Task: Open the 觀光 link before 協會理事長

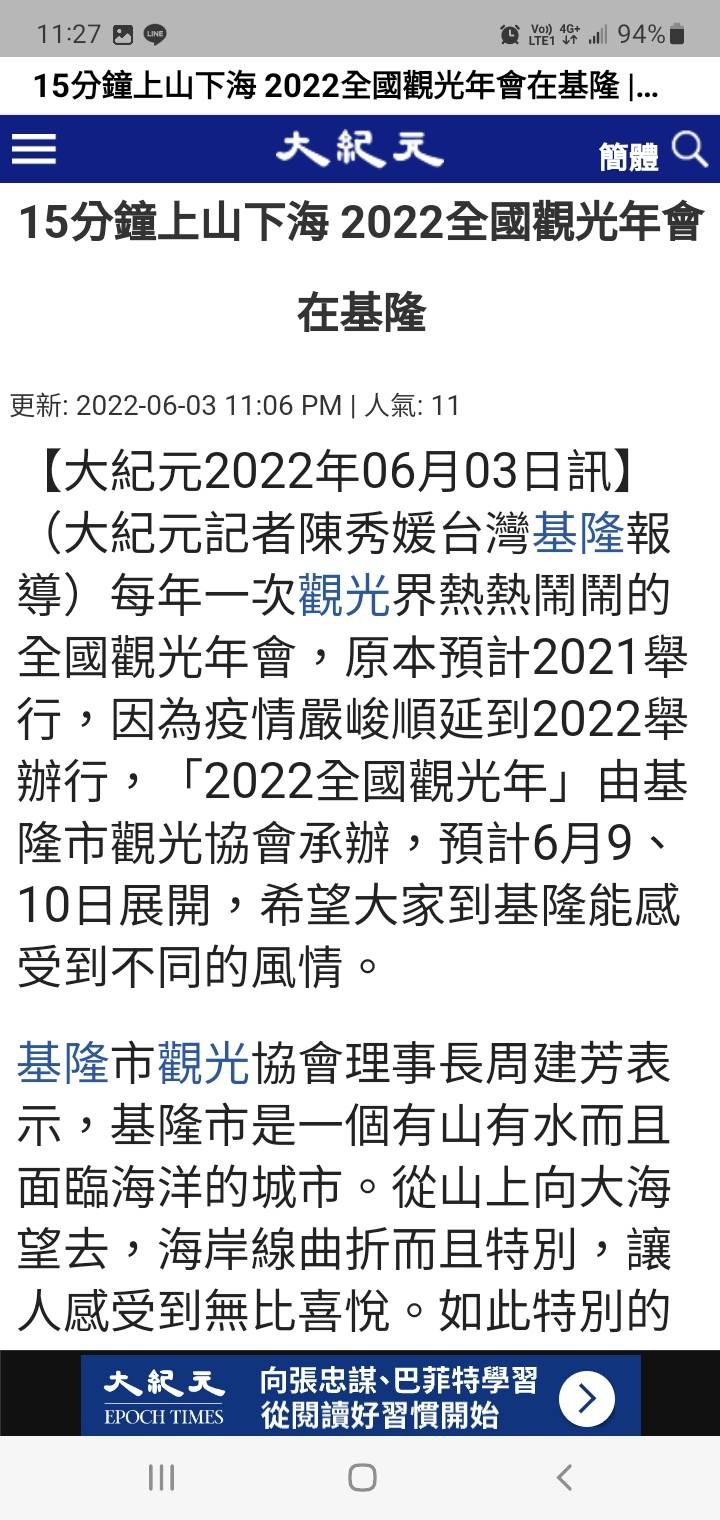Action: pyautogui.click(x=203, y=1063)
